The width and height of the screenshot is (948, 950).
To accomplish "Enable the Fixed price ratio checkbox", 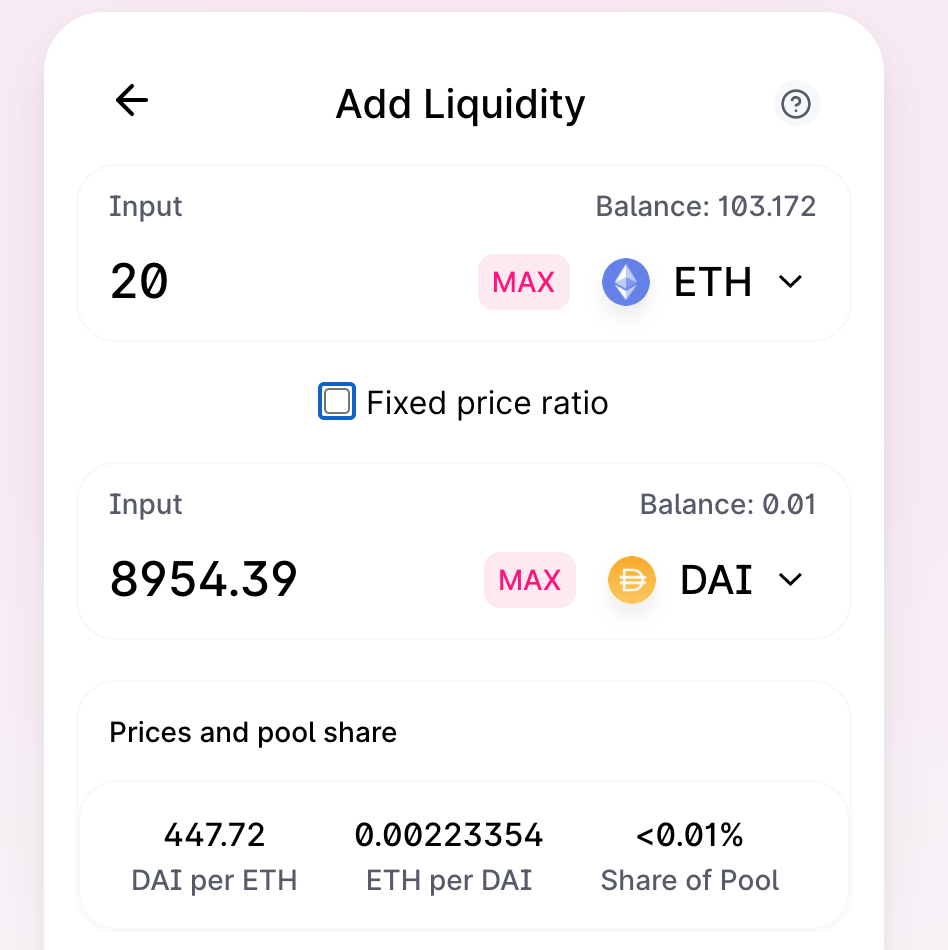I will 337,401.
